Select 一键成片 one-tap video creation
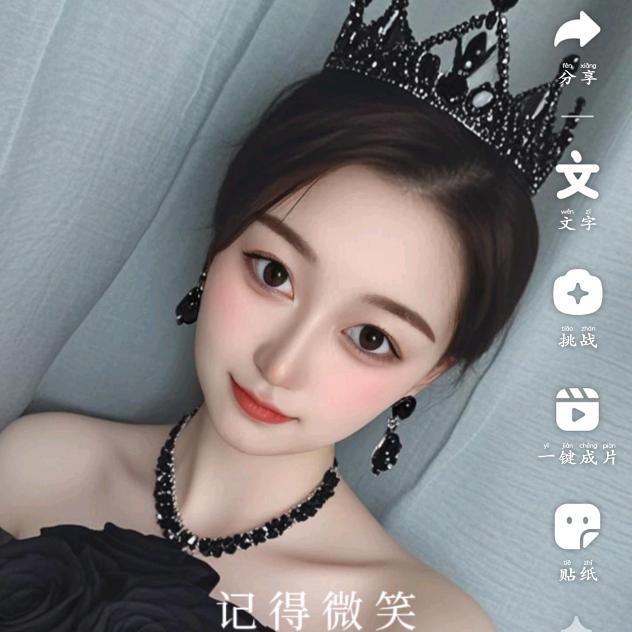 [577, 409]
